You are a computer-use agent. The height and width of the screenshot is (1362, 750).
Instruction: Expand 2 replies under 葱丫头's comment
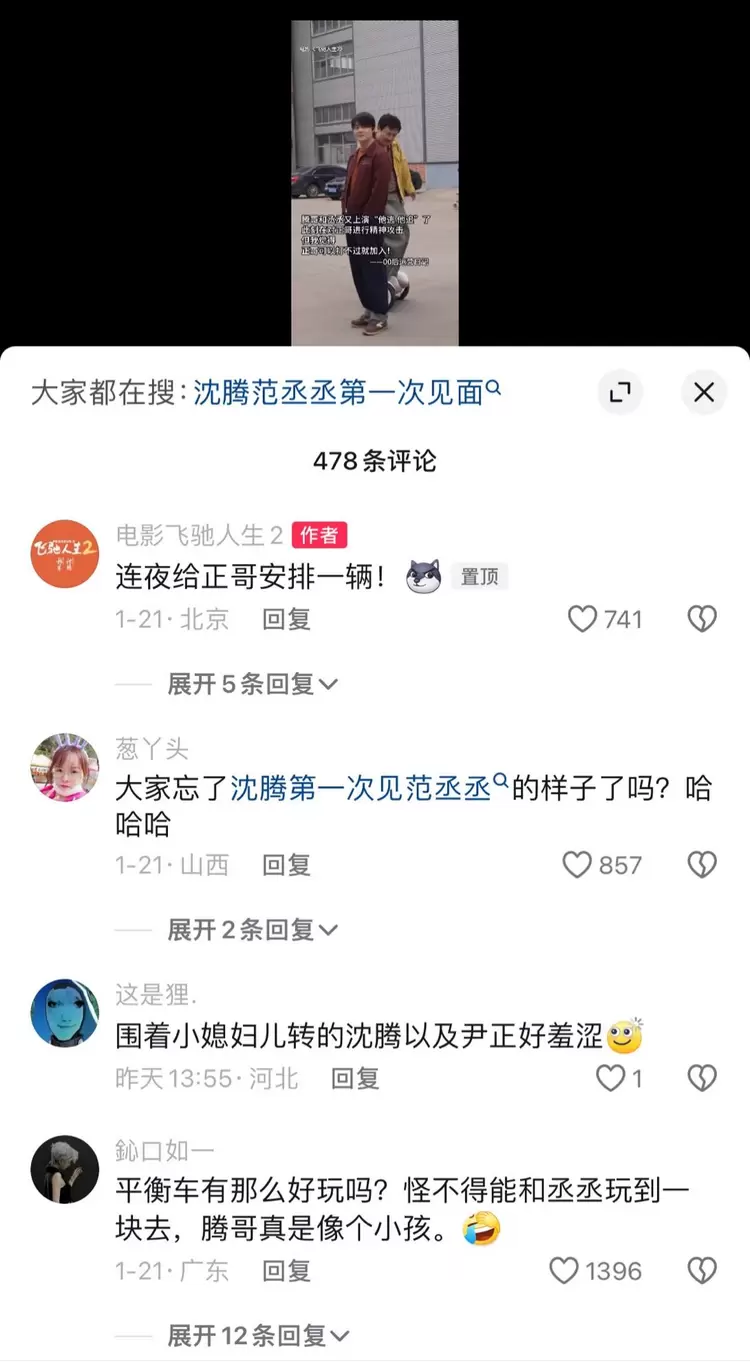[x=252, y=930]
